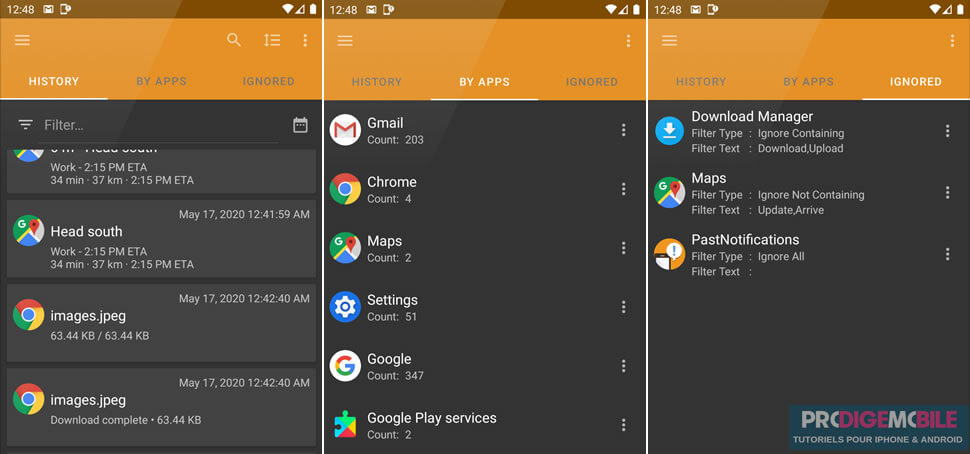Open the options menu for the Download Manager rule

[947, 132]
